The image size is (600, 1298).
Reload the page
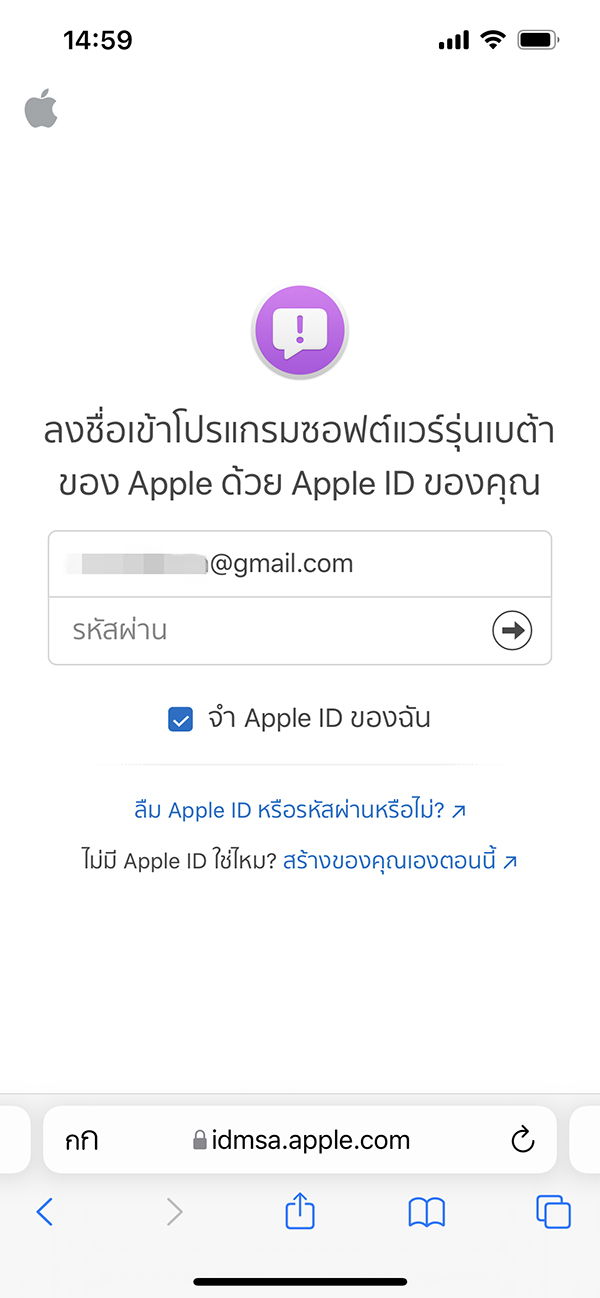click(x=522, y=1141)
